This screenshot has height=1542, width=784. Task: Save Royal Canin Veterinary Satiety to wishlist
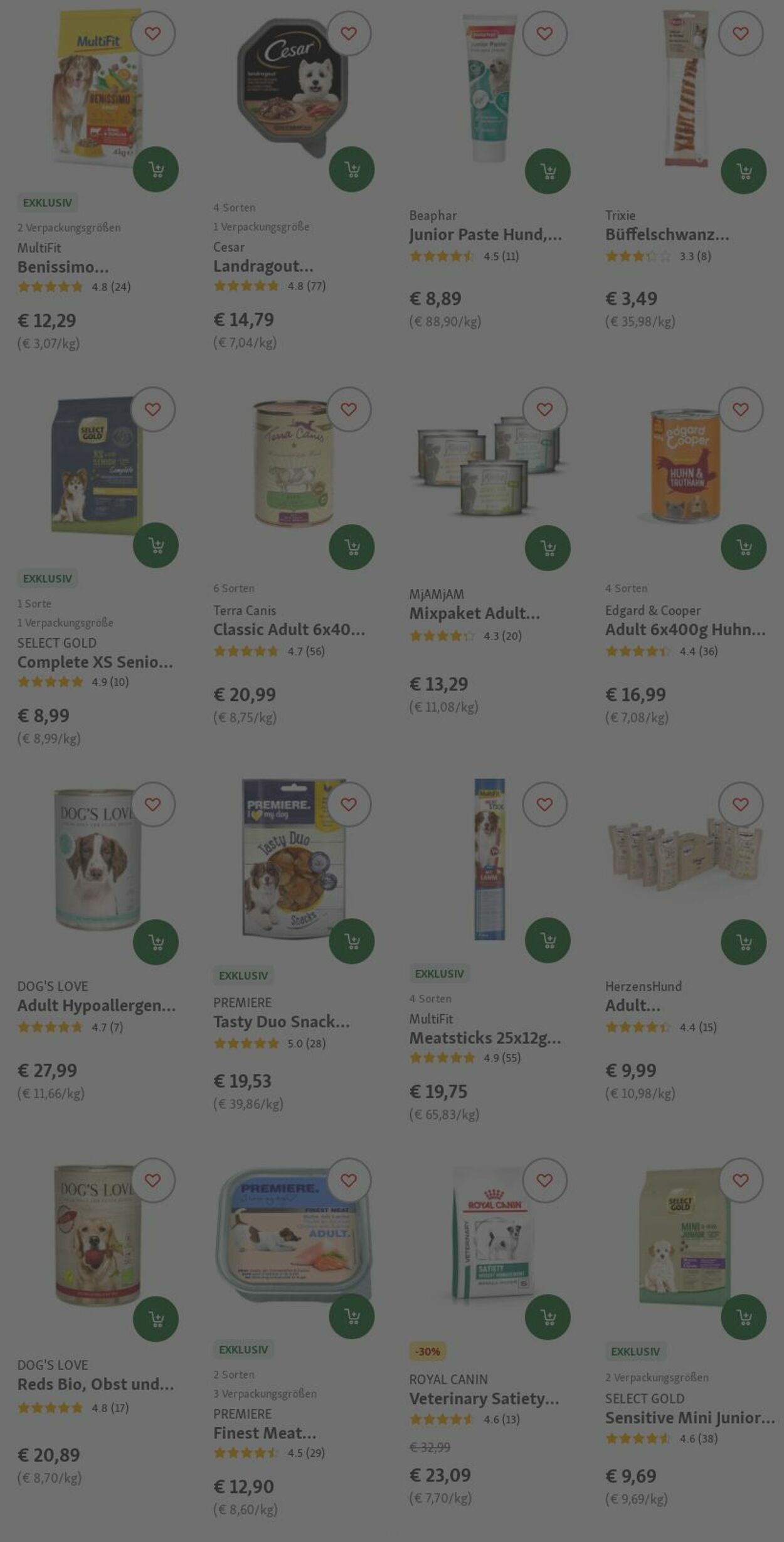pyautogui.click(x=544, y=1181)
